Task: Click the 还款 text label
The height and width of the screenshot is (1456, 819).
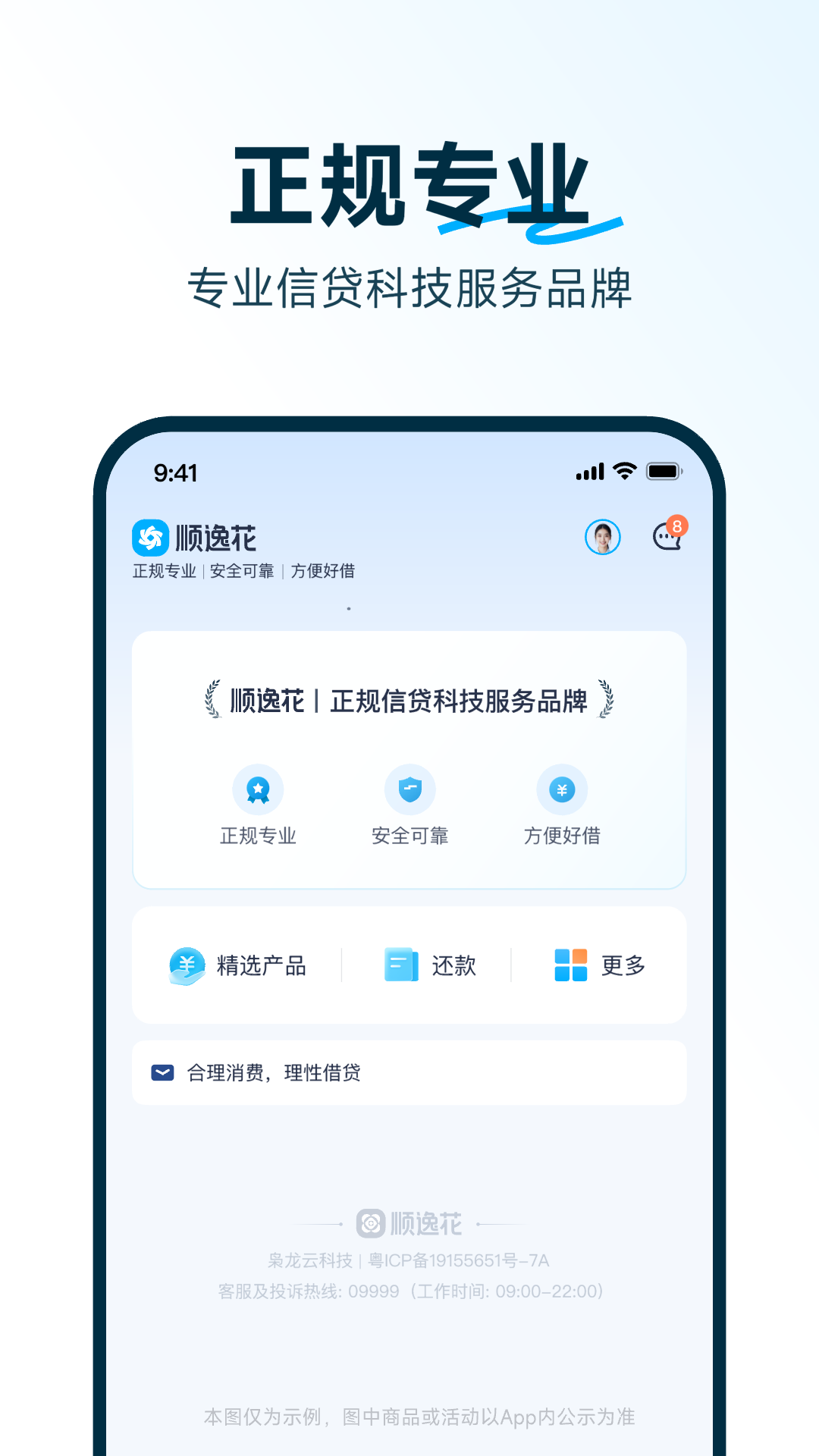Action: (454, 966)
